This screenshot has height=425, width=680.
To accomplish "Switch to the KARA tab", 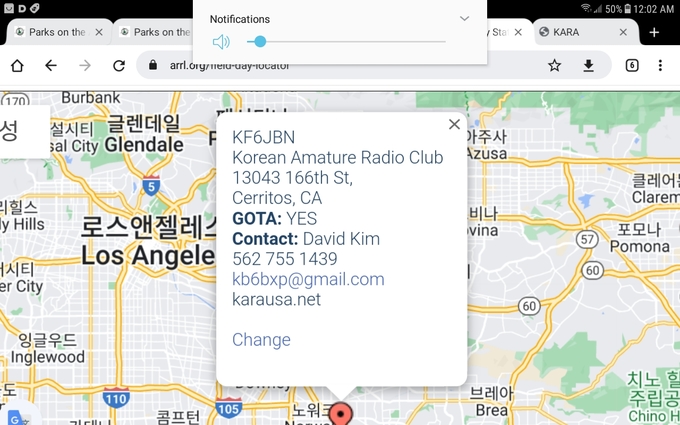I will [x=575, y=32].
